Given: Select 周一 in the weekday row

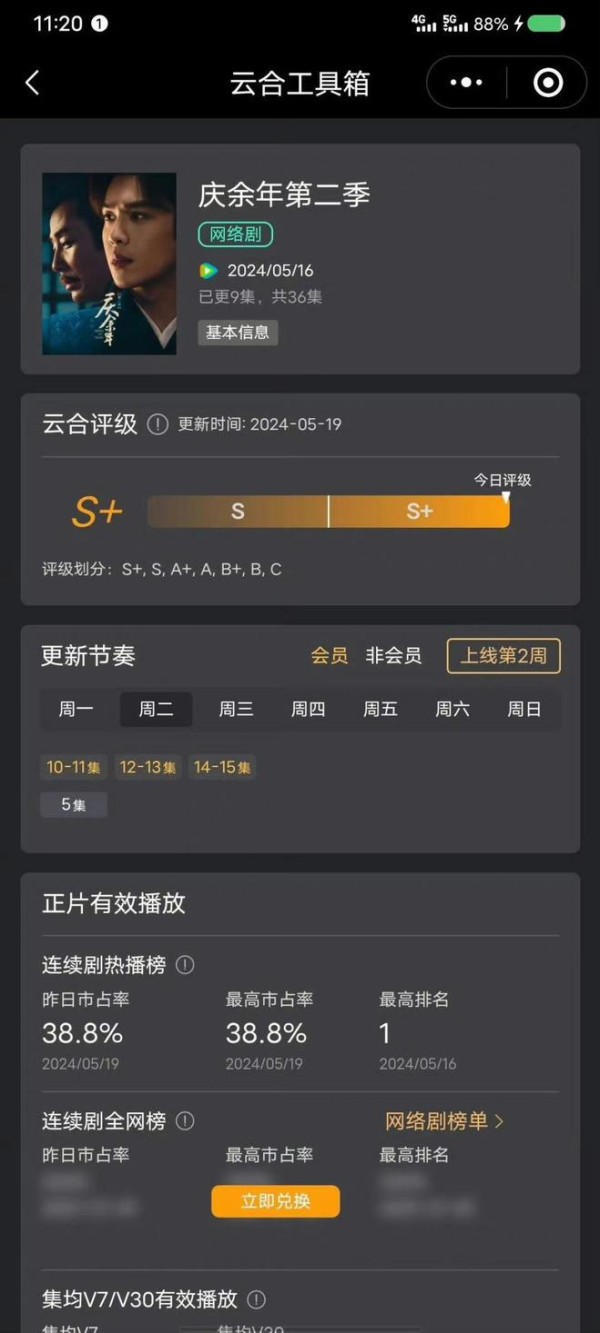Looking at the screenshot, I should pos(76,709).
